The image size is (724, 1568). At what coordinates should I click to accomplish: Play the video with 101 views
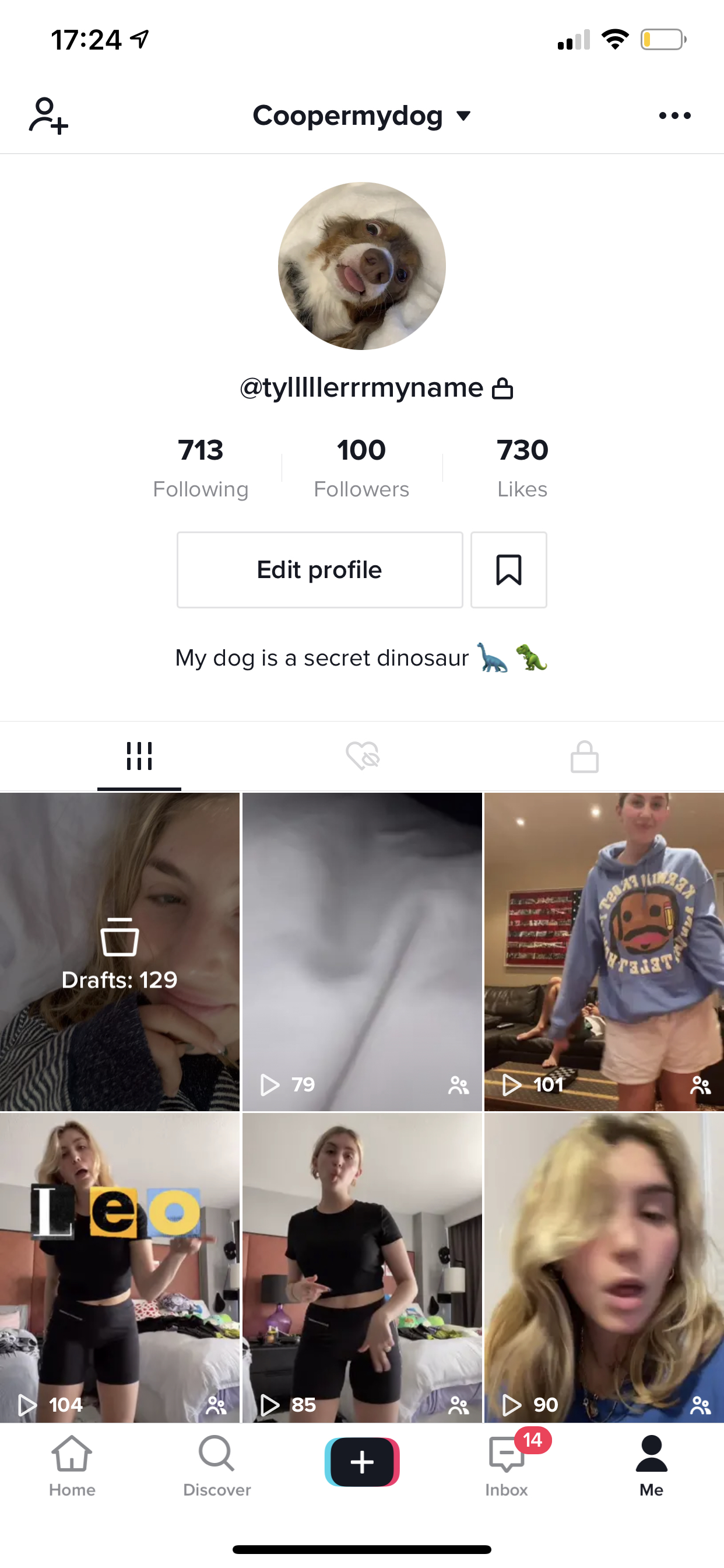point(603,951)
